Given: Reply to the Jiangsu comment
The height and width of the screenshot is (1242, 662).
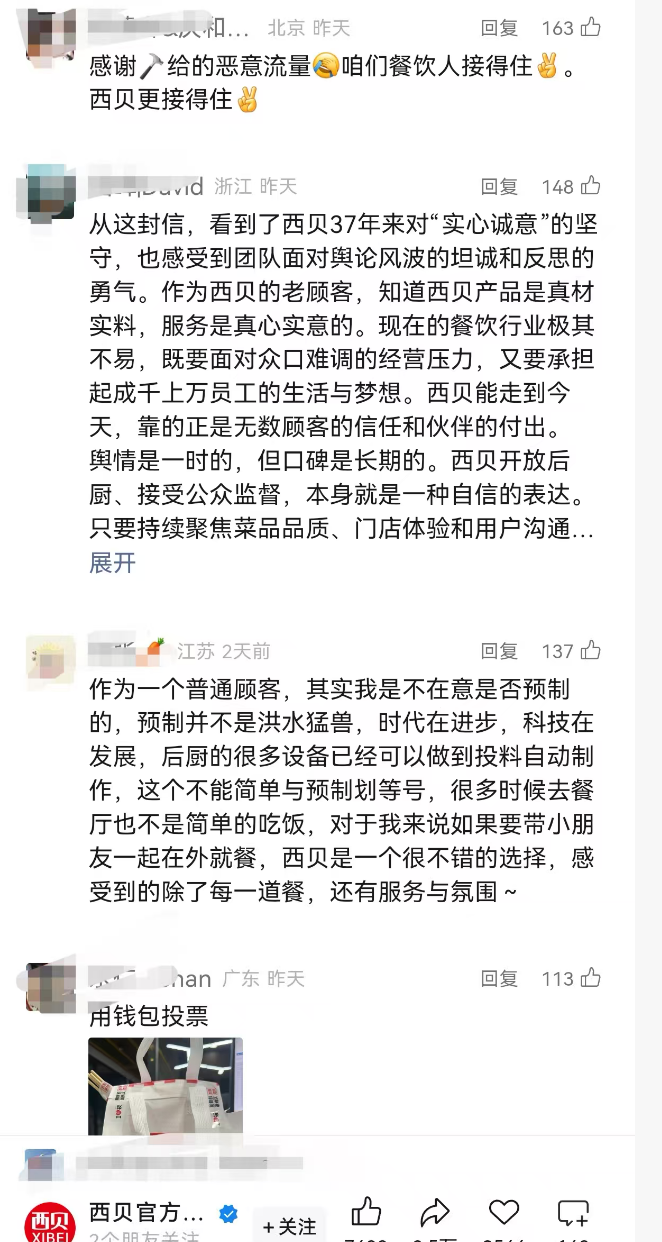Looking at the screenshot, I should point(499,651).
